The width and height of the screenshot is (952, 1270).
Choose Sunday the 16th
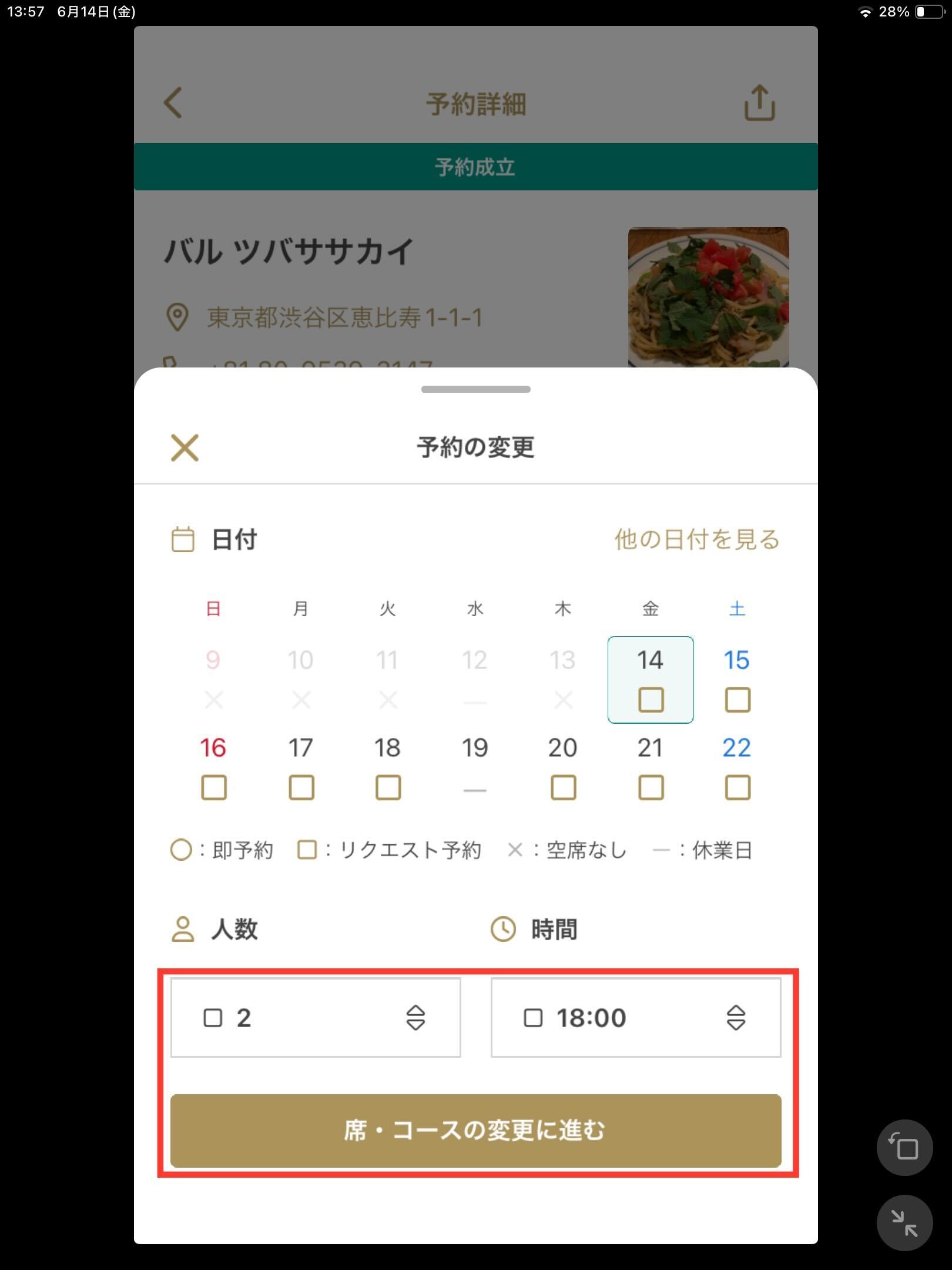[213, 767]
